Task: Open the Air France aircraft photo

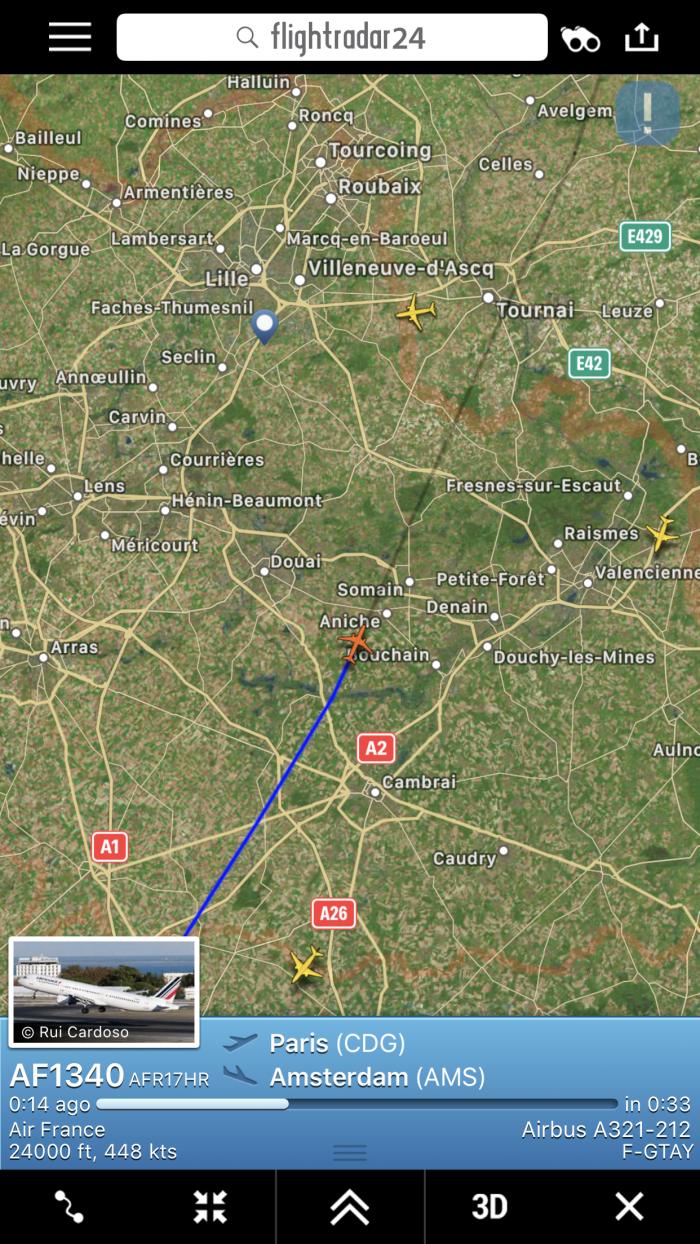Action: click(104, 992)
